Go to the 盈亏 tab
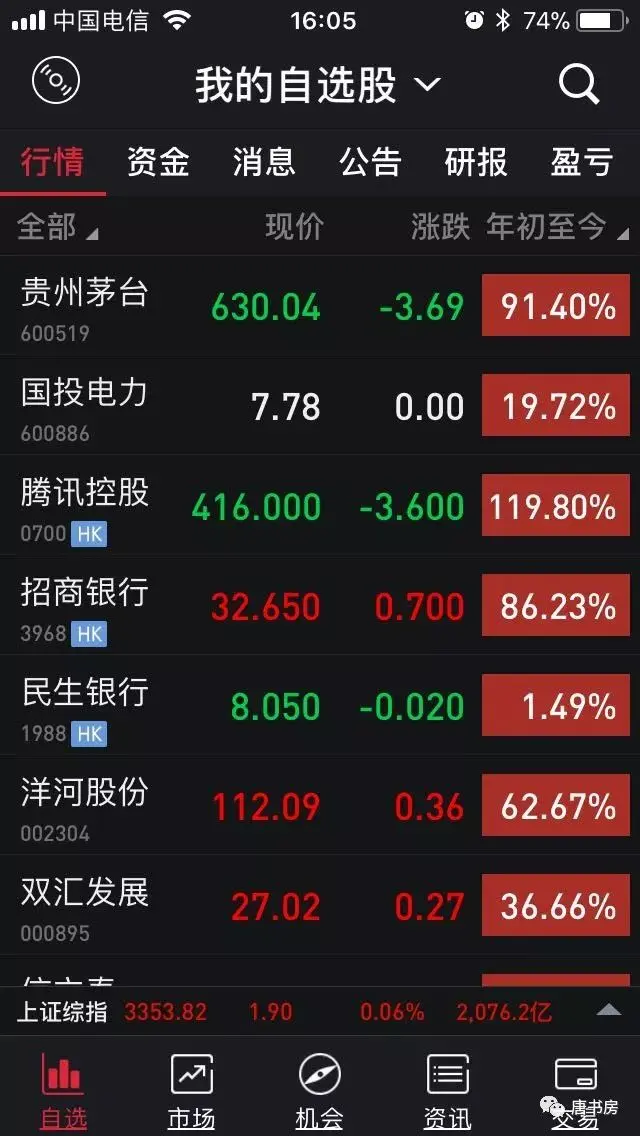Image resolution: width=640 pixels, height=1136 pixels. click(x=581, y=162)
